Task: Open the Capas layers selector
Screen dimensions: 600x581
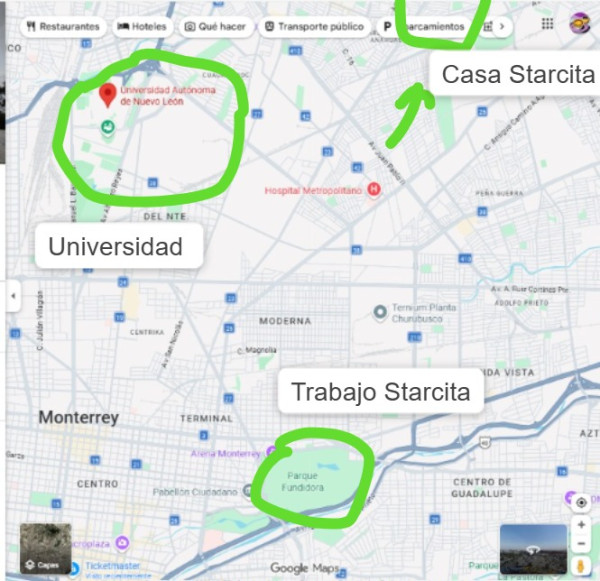Action: point(46,548)
